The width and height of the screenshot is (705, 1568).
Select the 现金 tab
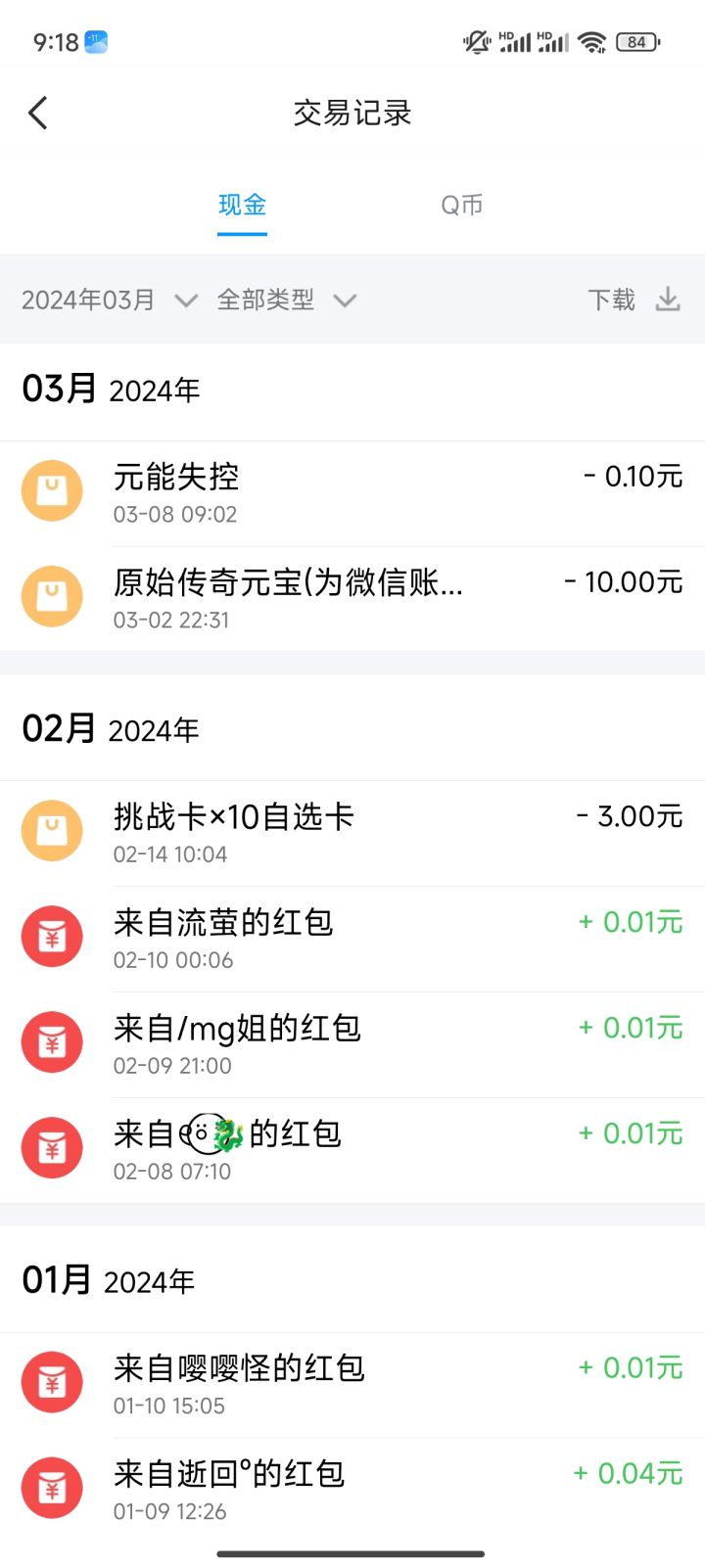pos(242,205)
